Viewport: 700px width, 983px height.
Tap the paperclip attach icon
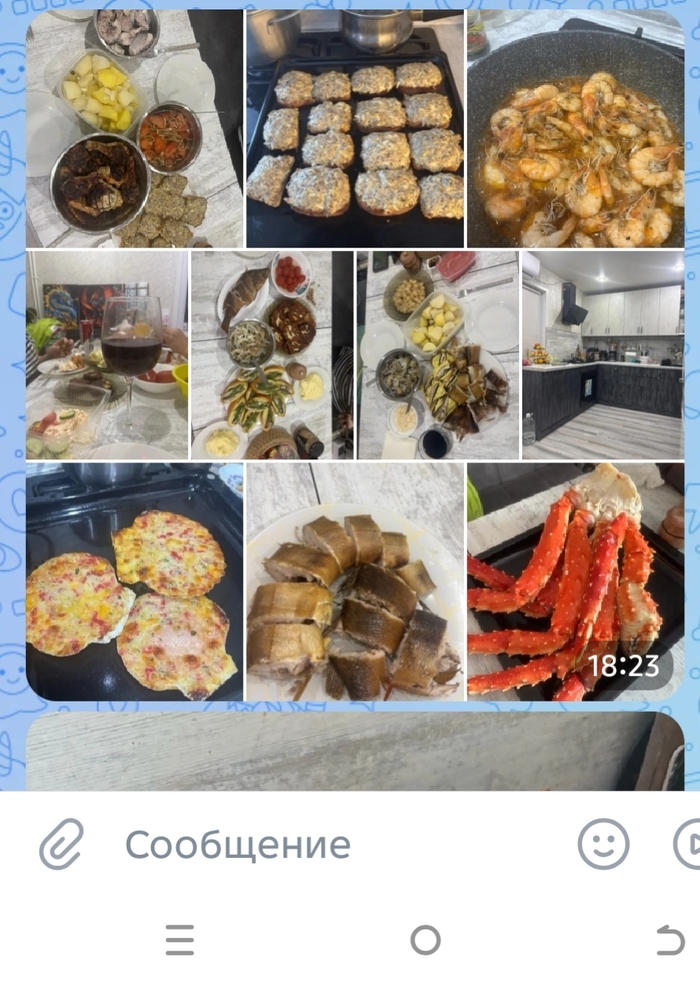(x=61, y=845)
